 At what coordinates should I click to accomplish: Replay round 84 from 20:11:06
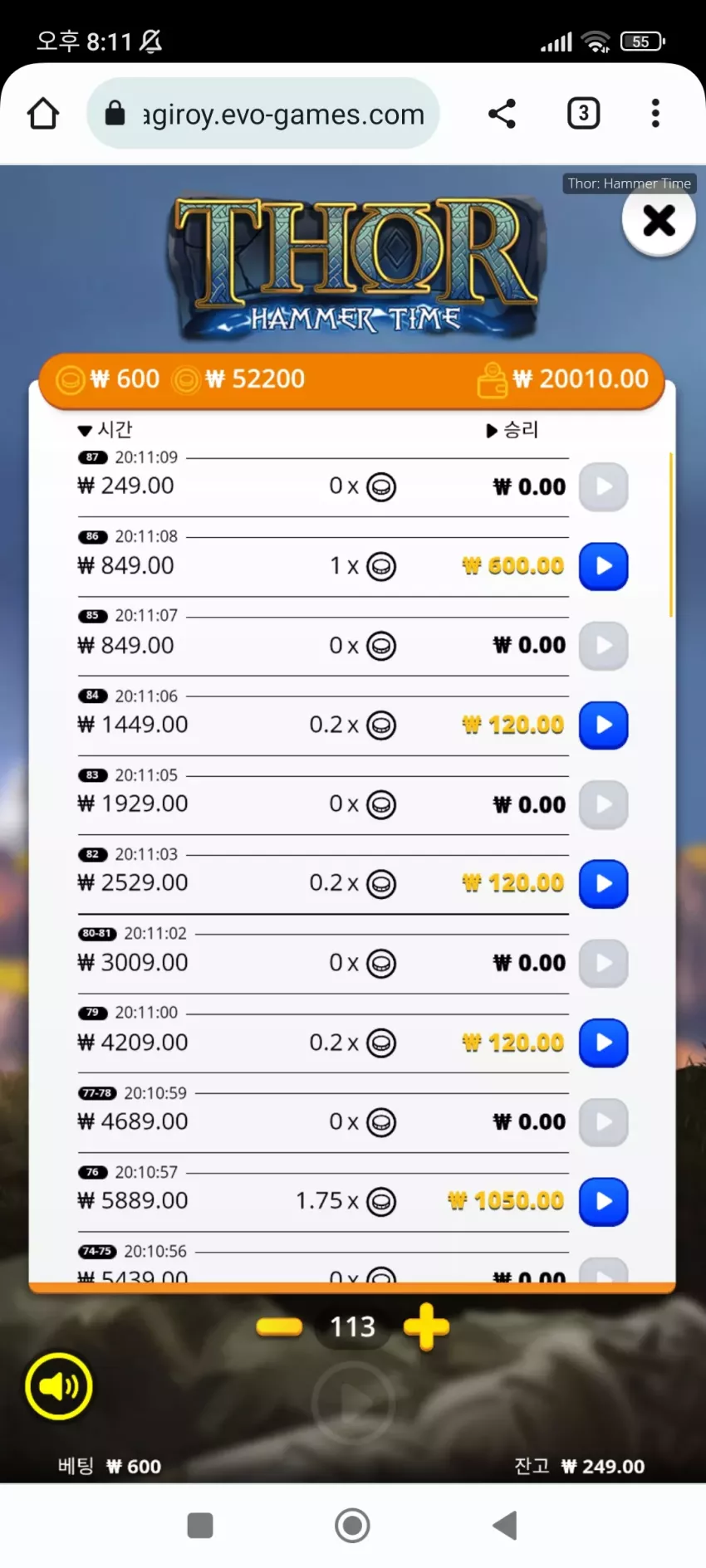[x=603, y=725]
